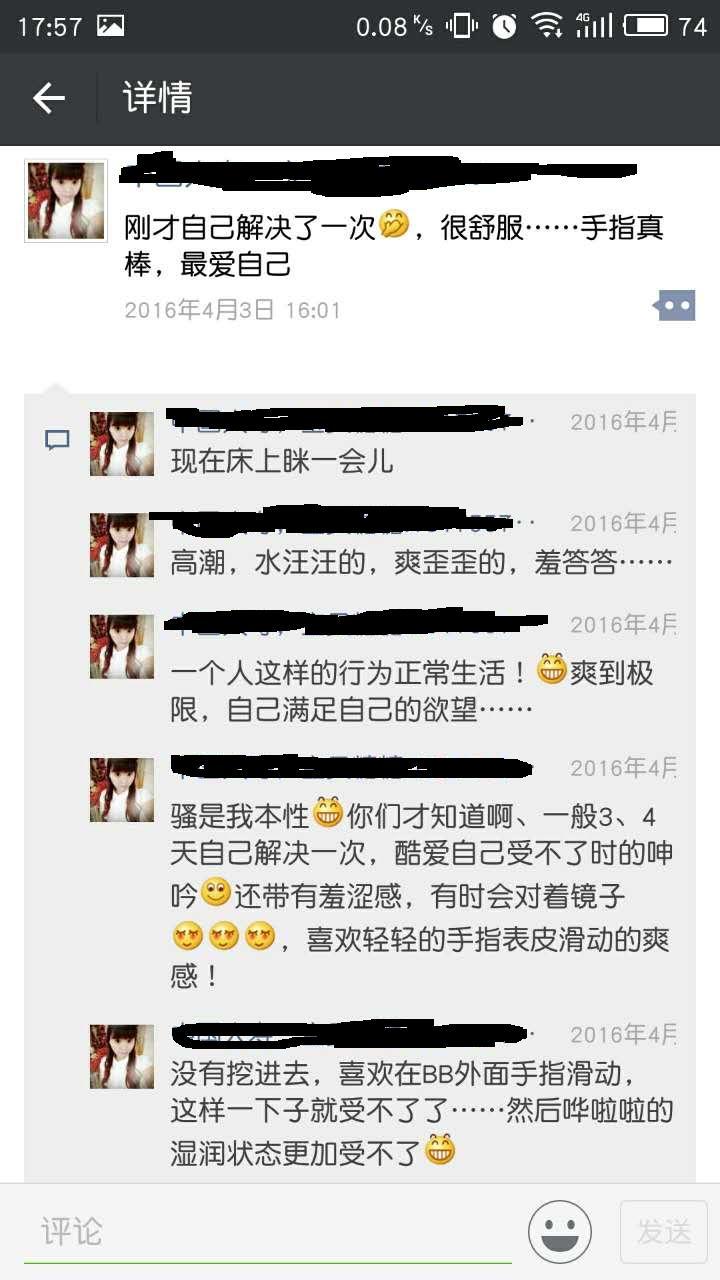
Task: Open avatar on the "现在床上眯一会儿" comment
Action: point(122,443)
